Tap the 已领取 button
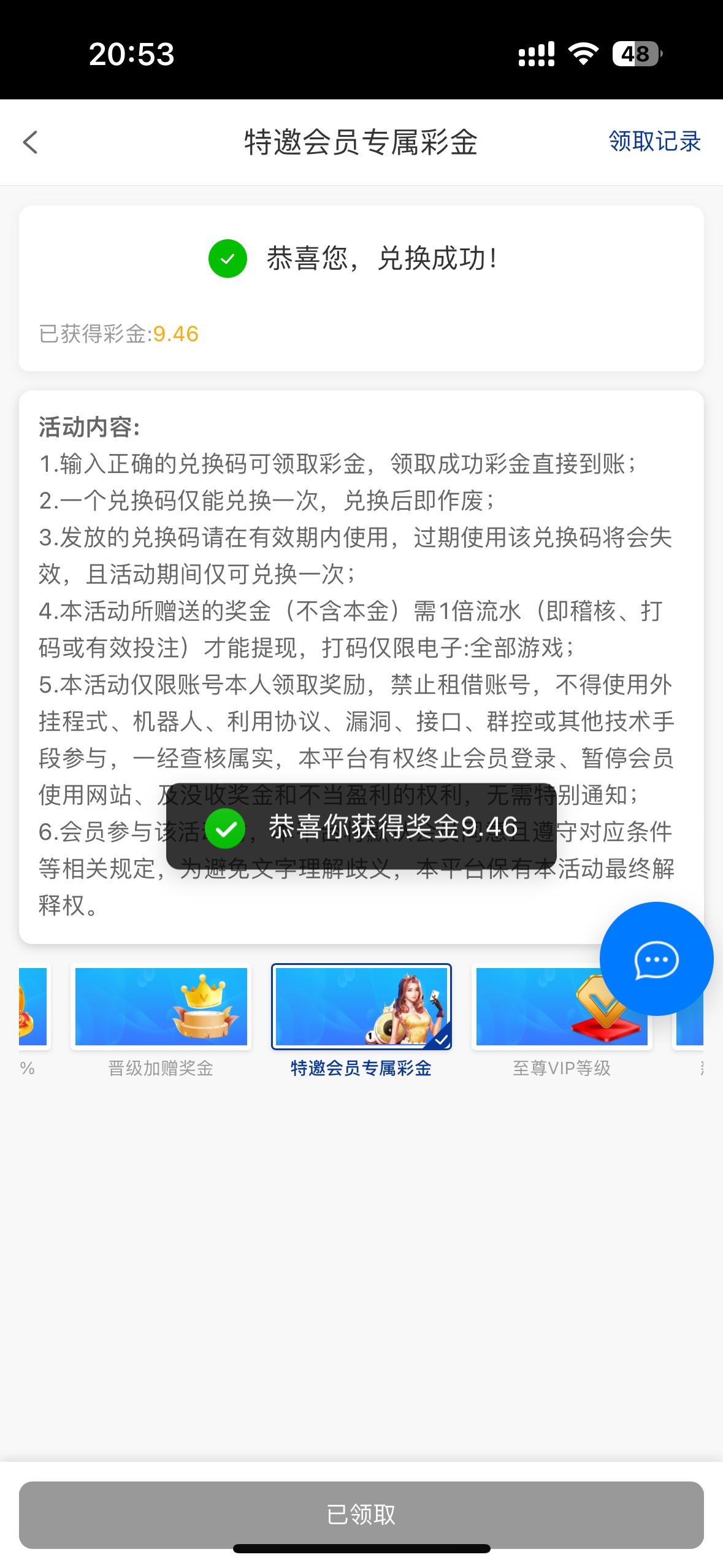 click(x=361, y=1514)
